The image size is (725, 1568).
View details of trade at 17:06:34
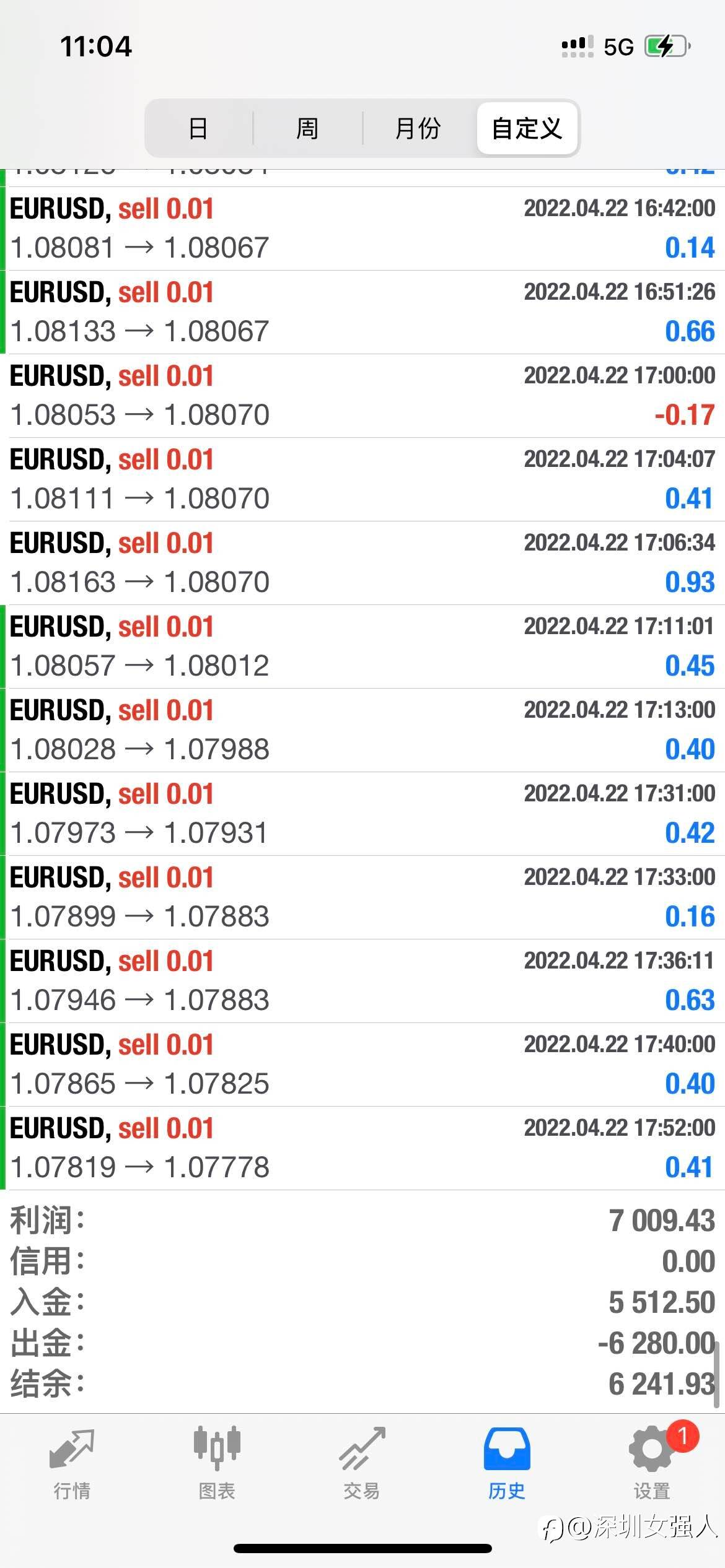(x=362, y=563)
